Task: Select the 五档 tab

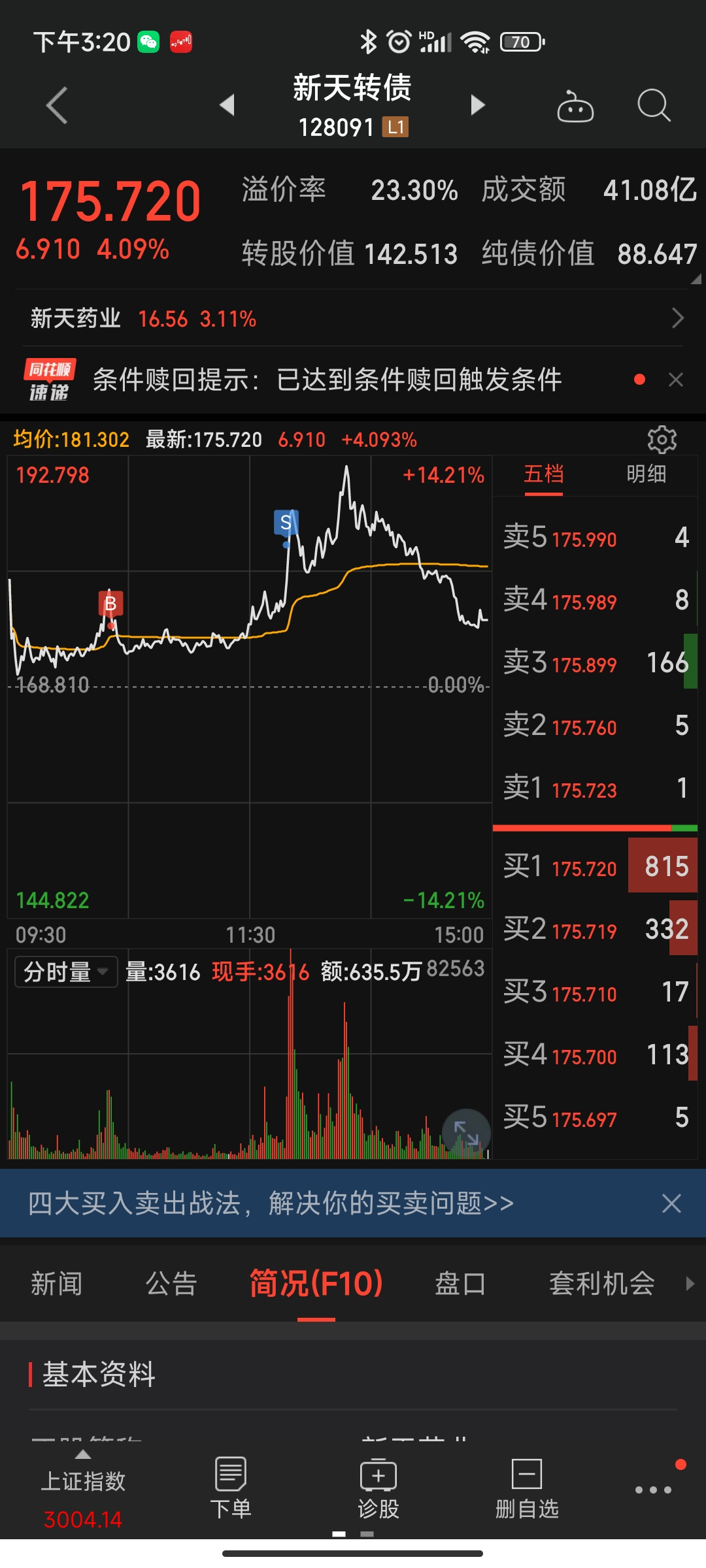Action: [543, 474]
